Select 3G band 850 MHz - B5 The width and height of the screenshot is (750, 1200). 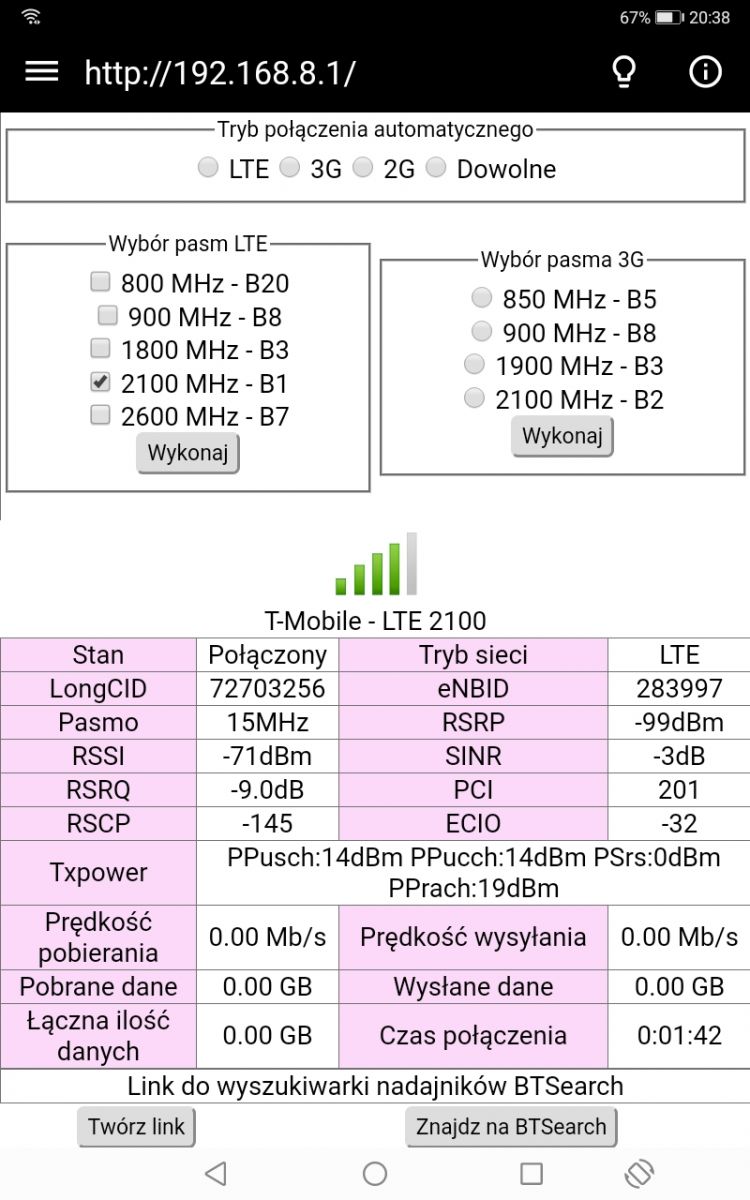tap(482, 298)
